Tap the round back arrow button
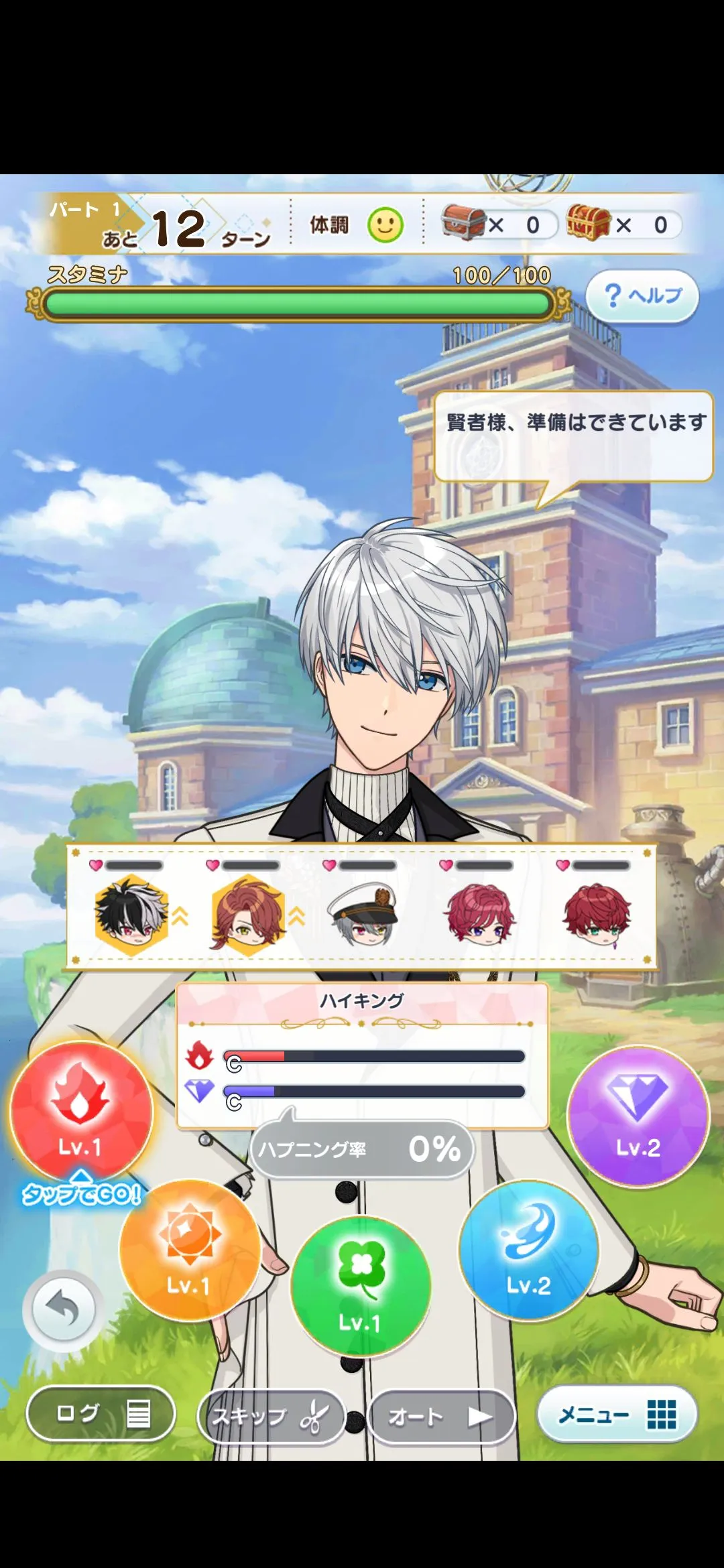 pyautogui.click(x=64, y=1309)
